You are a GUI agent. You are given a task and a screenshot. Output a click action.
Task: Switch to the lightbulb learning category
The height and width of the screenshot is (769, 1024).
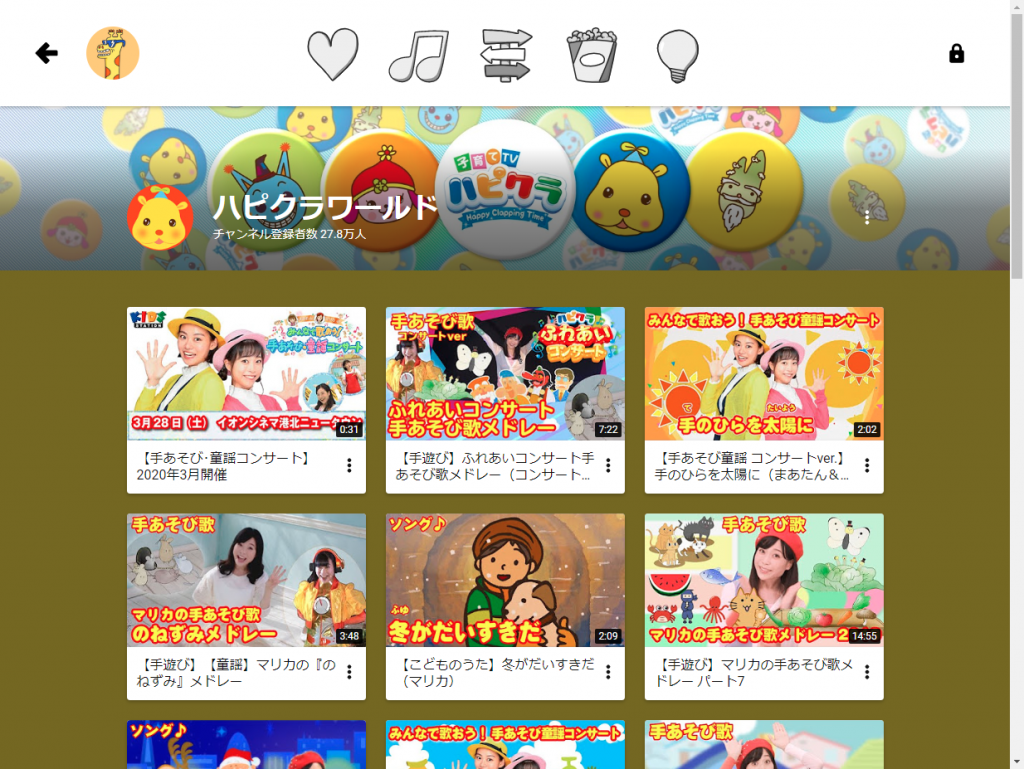[677, 54]
